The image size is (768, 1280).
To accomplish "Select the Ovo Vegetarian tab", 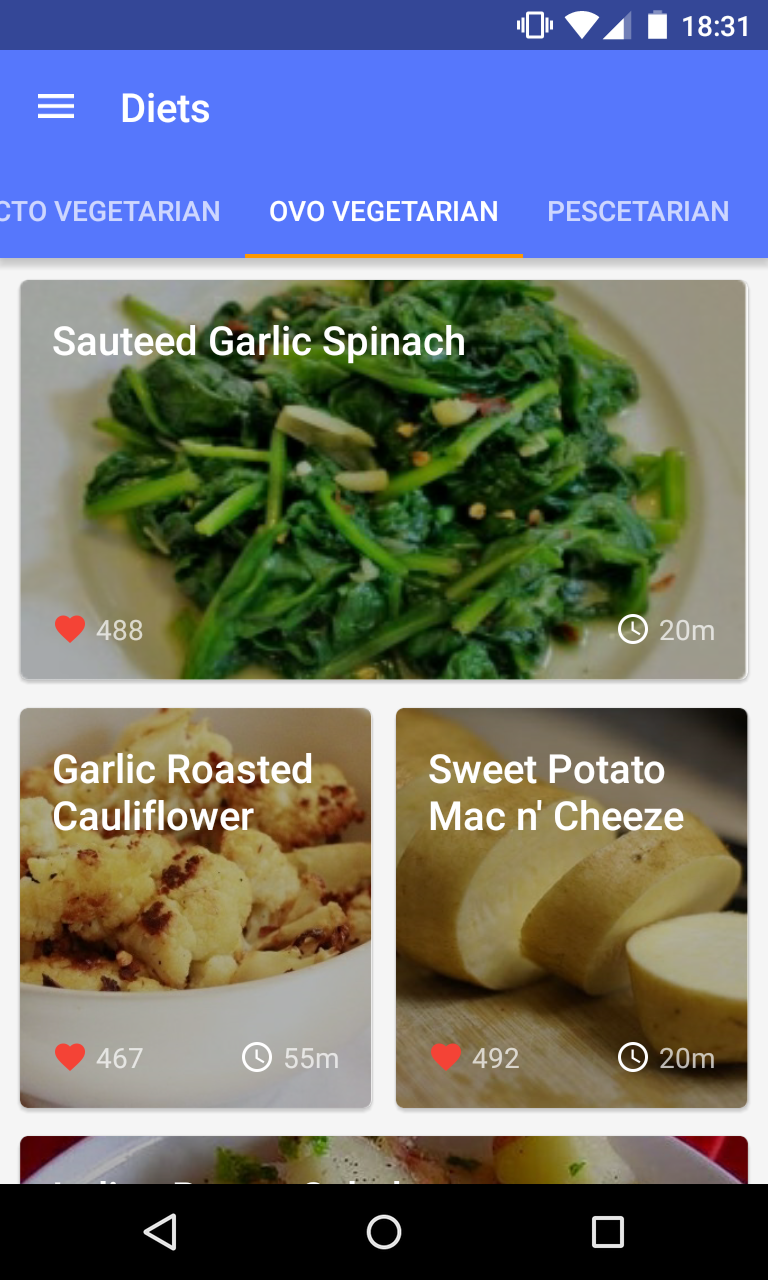I will tap(384, 212).
